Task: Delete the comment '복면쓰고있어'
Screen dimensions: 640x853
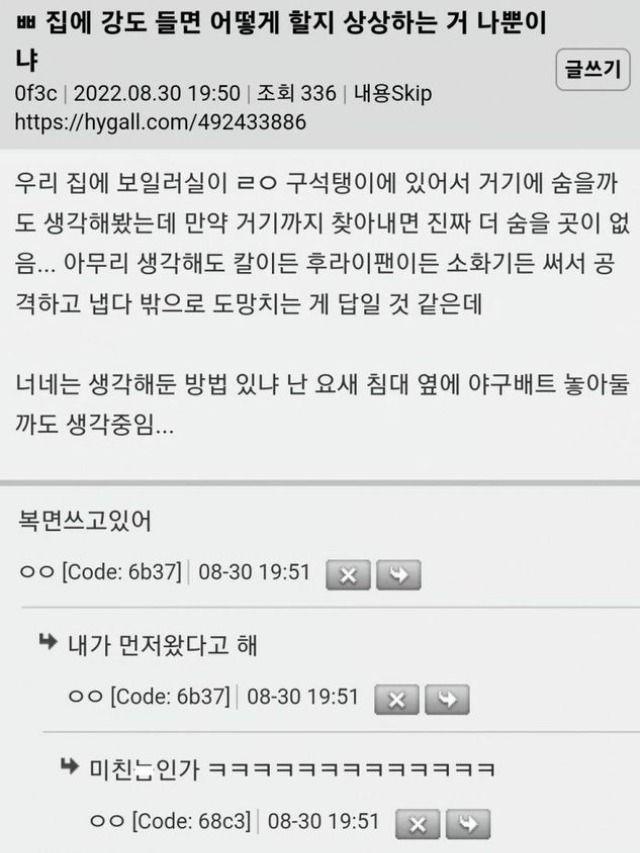Action: 349,575
